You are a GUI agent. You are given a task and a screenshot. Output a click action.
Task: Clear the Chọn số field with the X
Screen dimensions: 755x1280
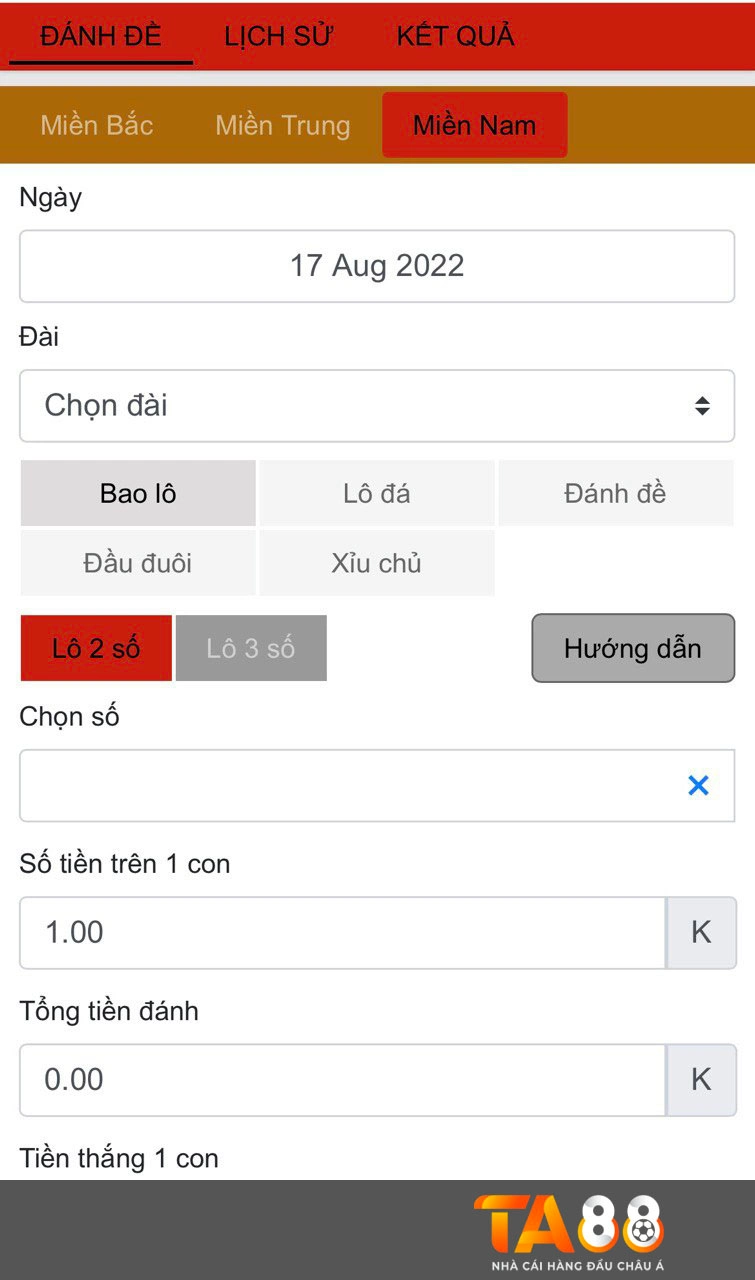698,786
